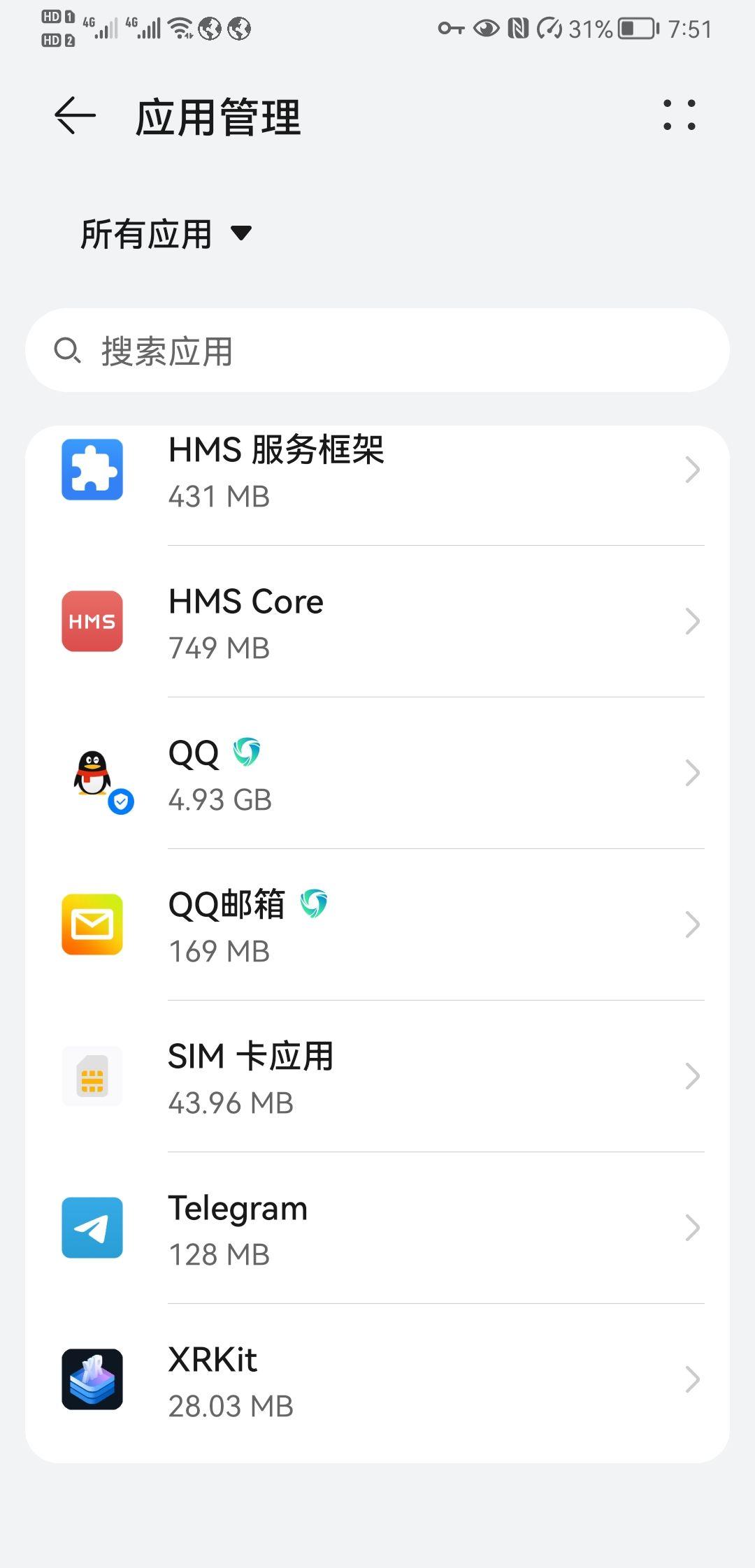Go back from 应用管理

pyautogui.click(x=75, y=116)
